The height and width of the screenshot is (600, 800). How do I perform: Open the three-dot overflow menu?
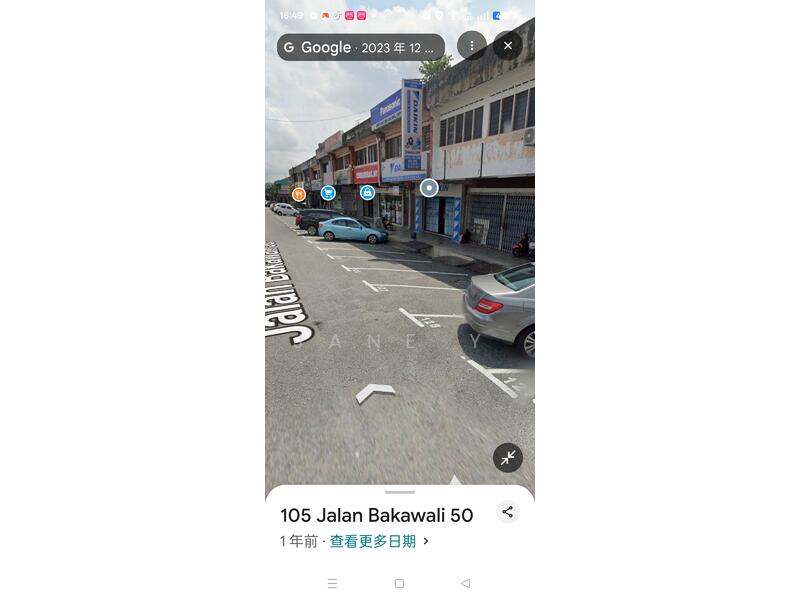click(x=472, y=46)
